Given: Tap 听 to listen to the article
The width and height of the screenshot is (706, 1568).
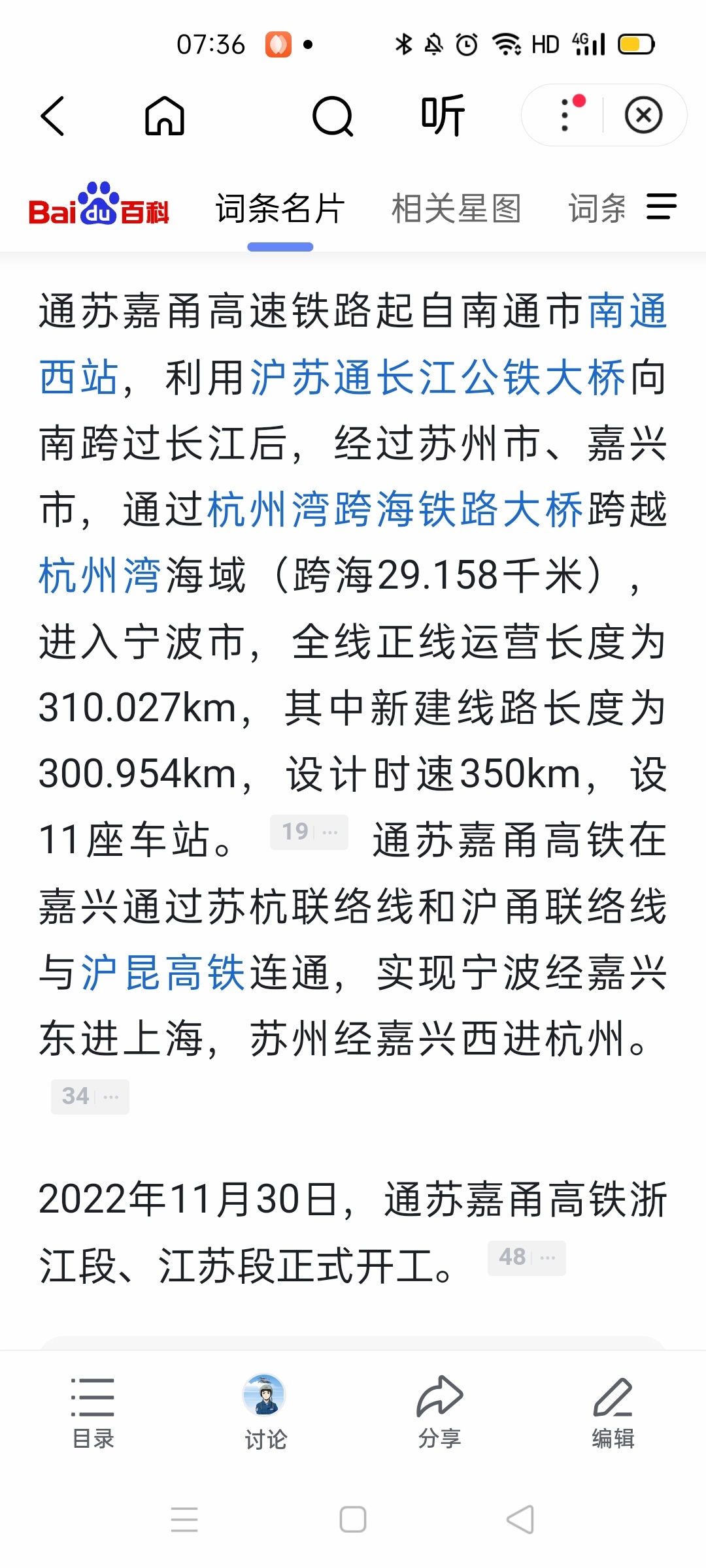Looking at the screenshot, I should click(x=443, y=116).
